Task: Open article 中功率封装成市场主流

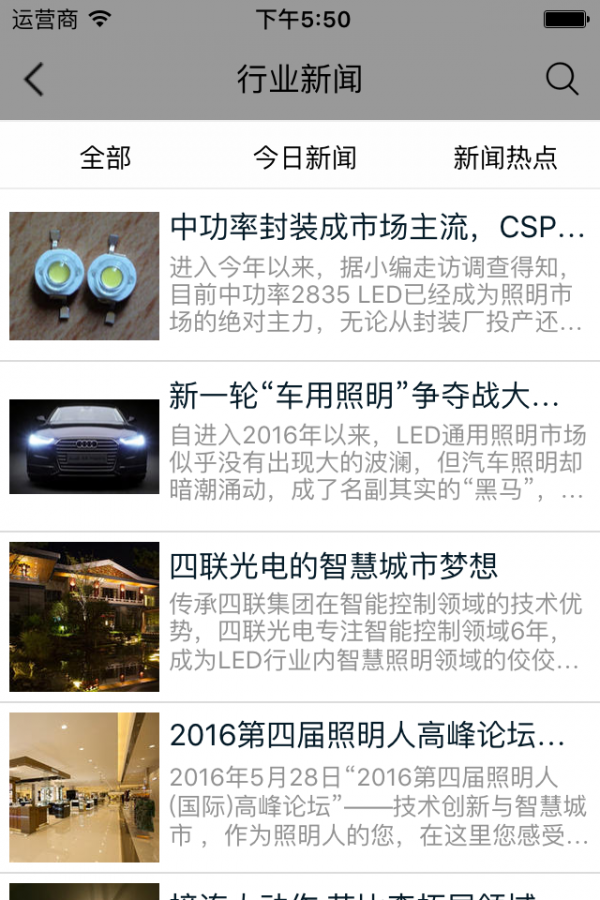Action: click(377, 228)
